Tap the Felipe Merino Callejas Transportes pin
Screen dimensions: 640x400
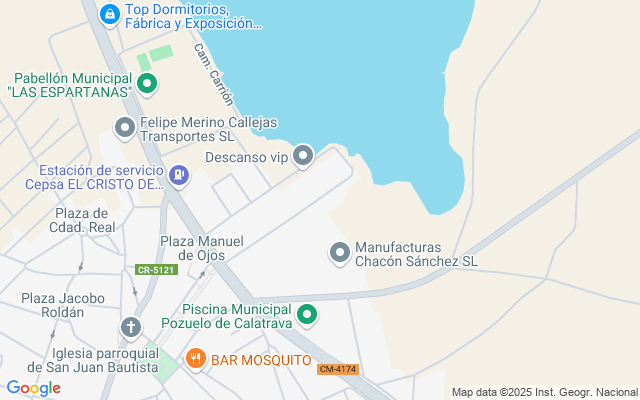(x=125, y=129)
